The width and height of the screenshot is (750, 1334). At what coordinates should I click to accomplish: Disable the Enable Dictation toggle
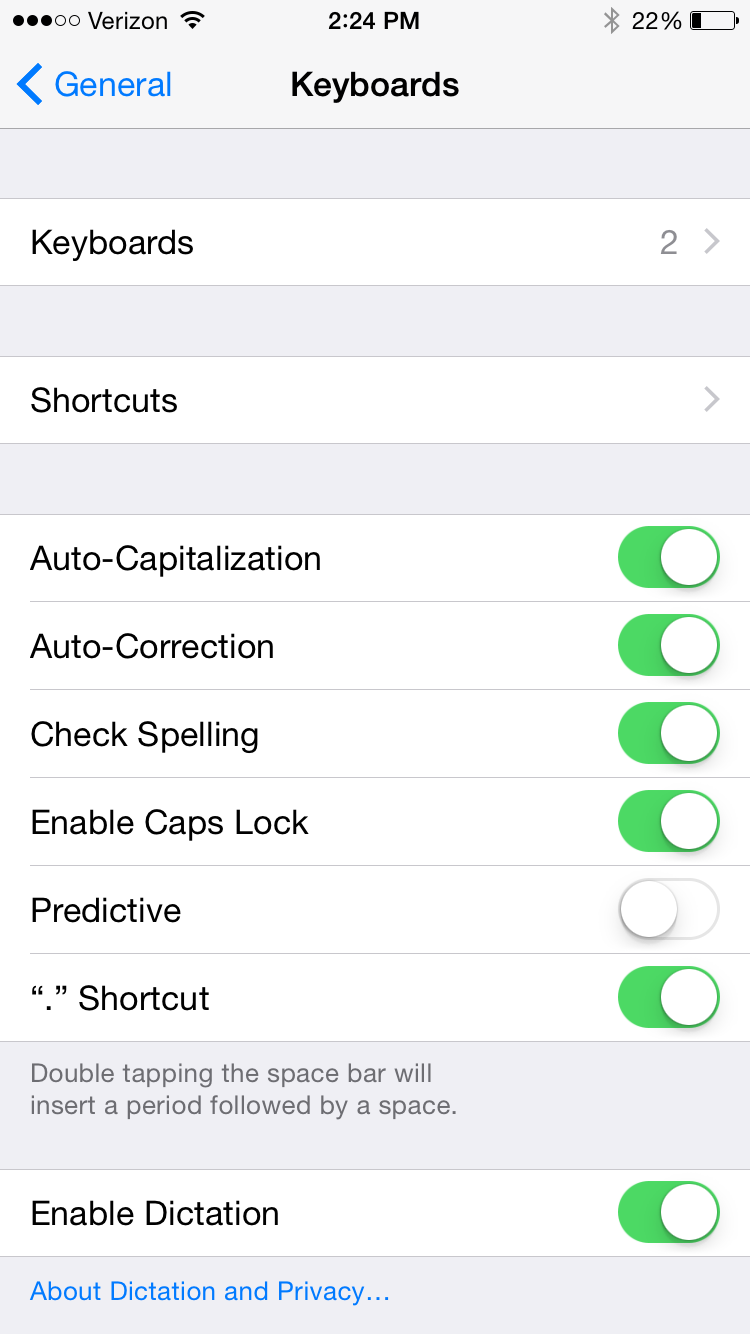[668, 1213]
